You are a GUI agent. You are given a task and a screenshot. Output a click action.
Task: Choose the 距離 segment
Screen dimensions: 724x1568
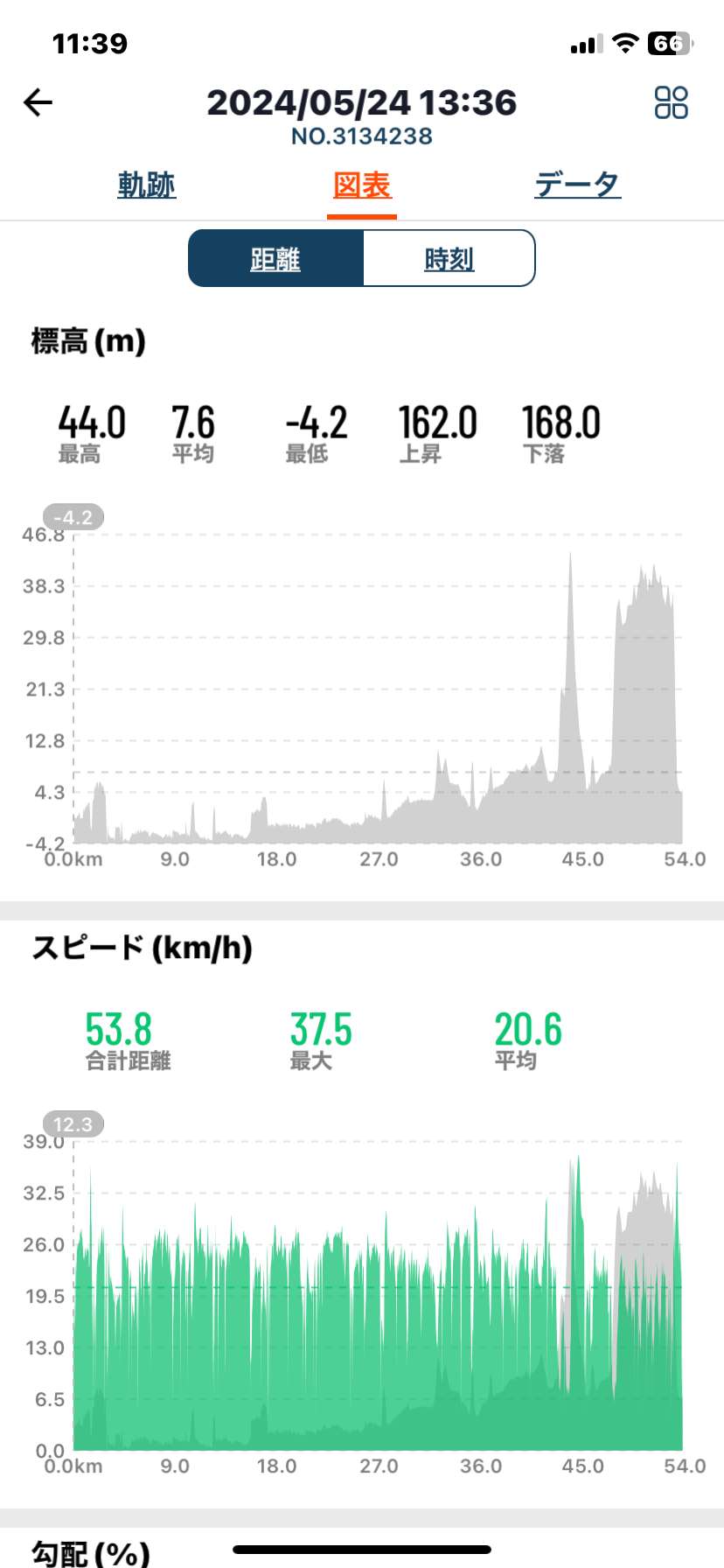click(x=275, y=258)
